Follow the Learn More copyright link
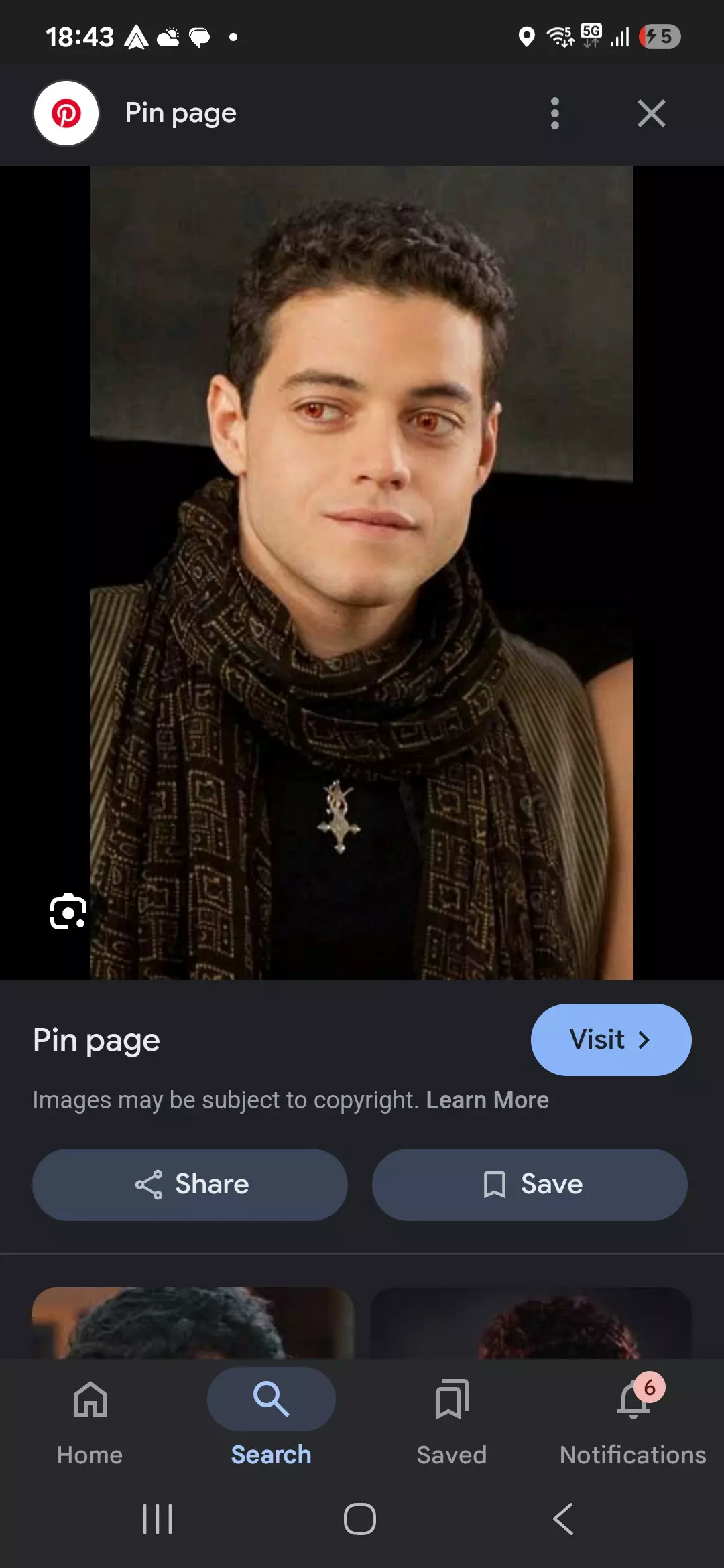The image size is (724, 1568). coord(487,1100)
